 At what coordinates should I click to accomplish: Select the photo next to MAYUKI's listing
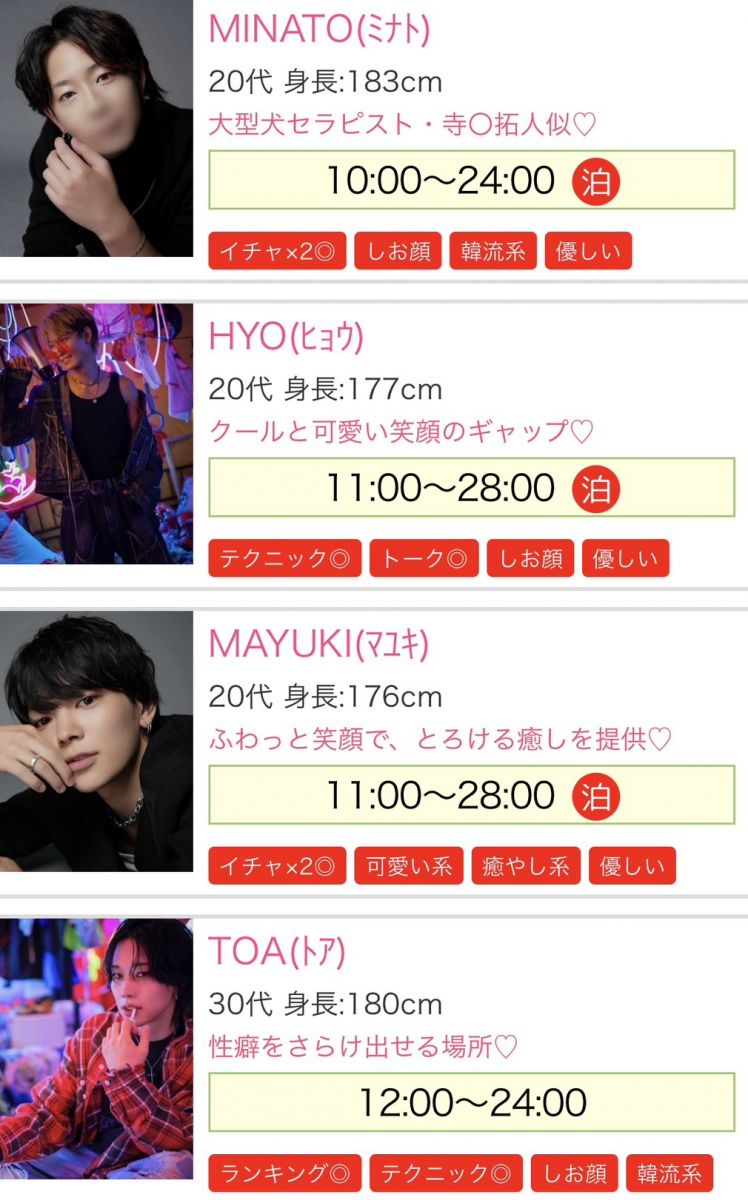[96, 741]
